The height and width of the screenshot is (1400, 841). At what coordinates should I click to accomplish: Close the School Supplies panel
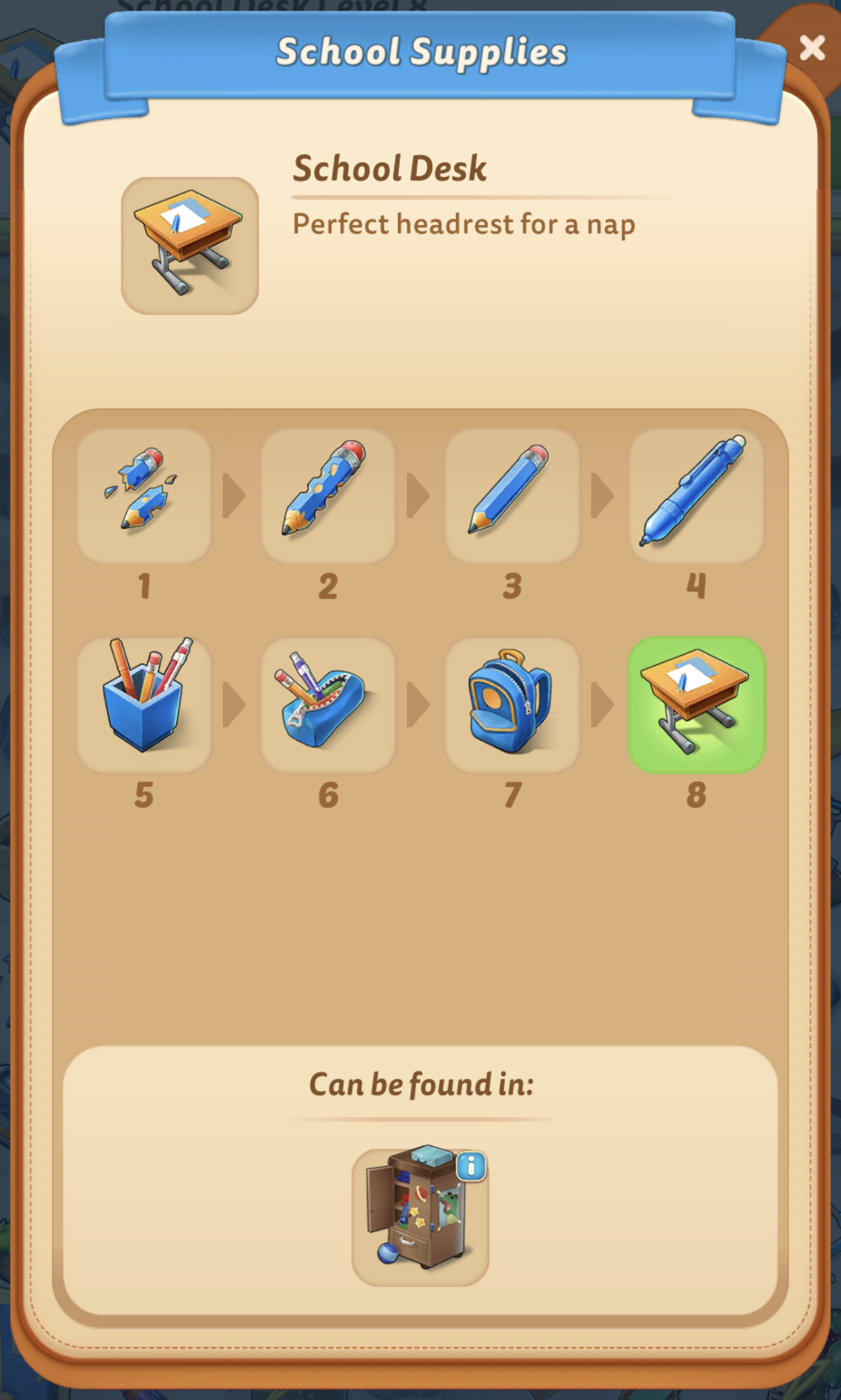(813, 48)
